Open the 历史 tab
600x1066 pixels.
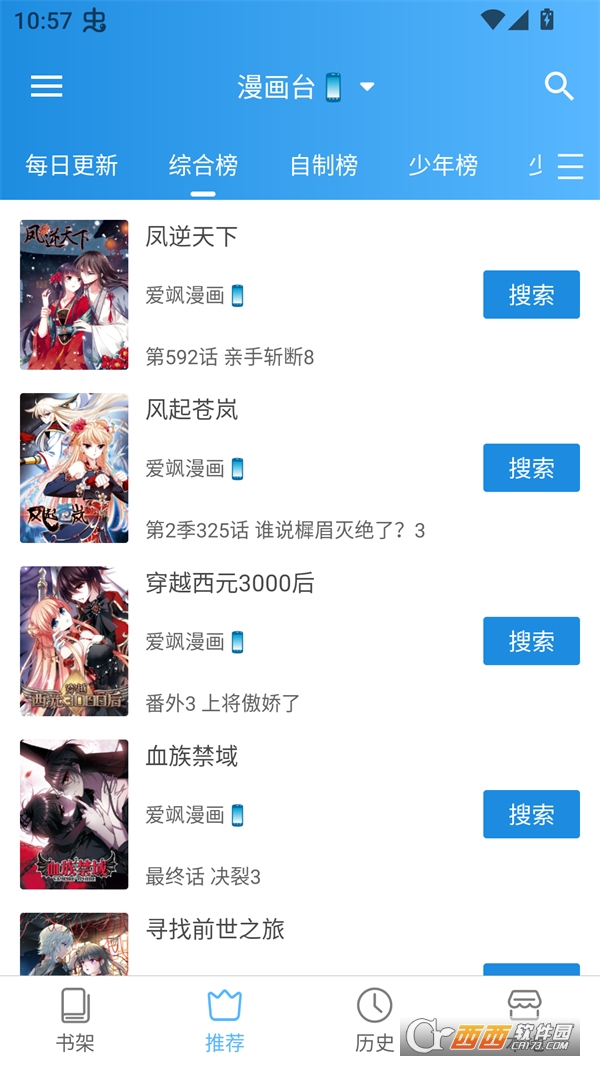coord(374,1020)
